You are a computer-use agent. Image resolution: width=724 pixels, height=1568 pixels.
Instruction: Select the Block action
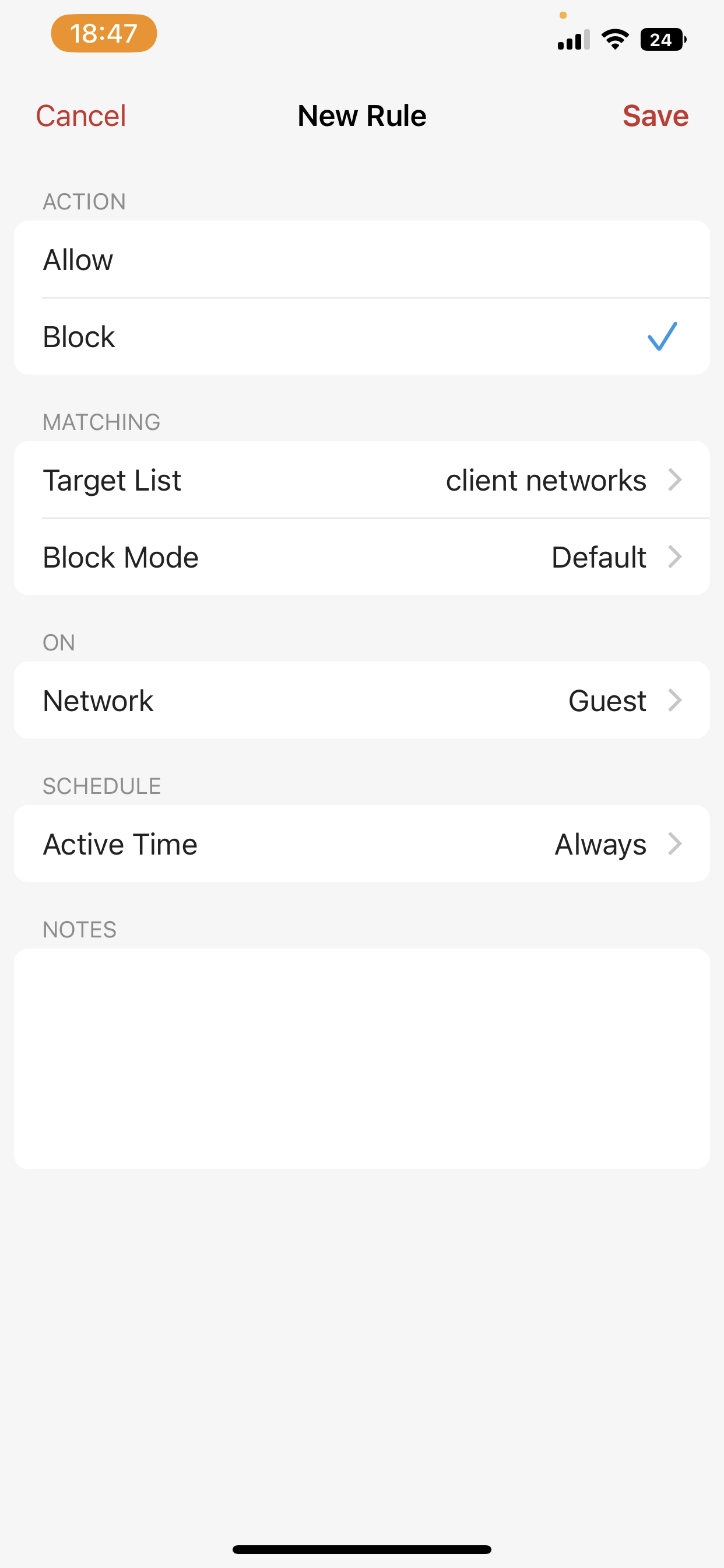[362, 336]
